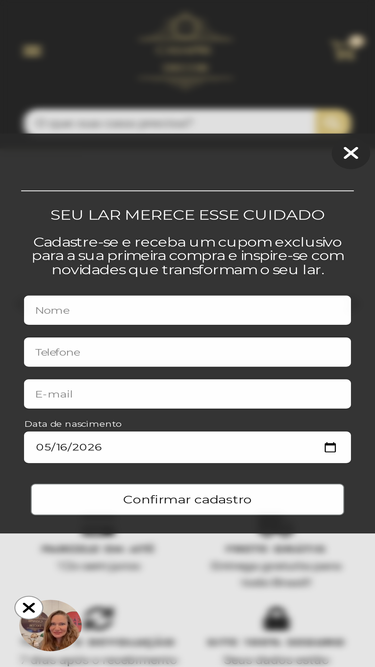375x667 pixels.
Task: Tap the Nome input field
Action: 188,310
